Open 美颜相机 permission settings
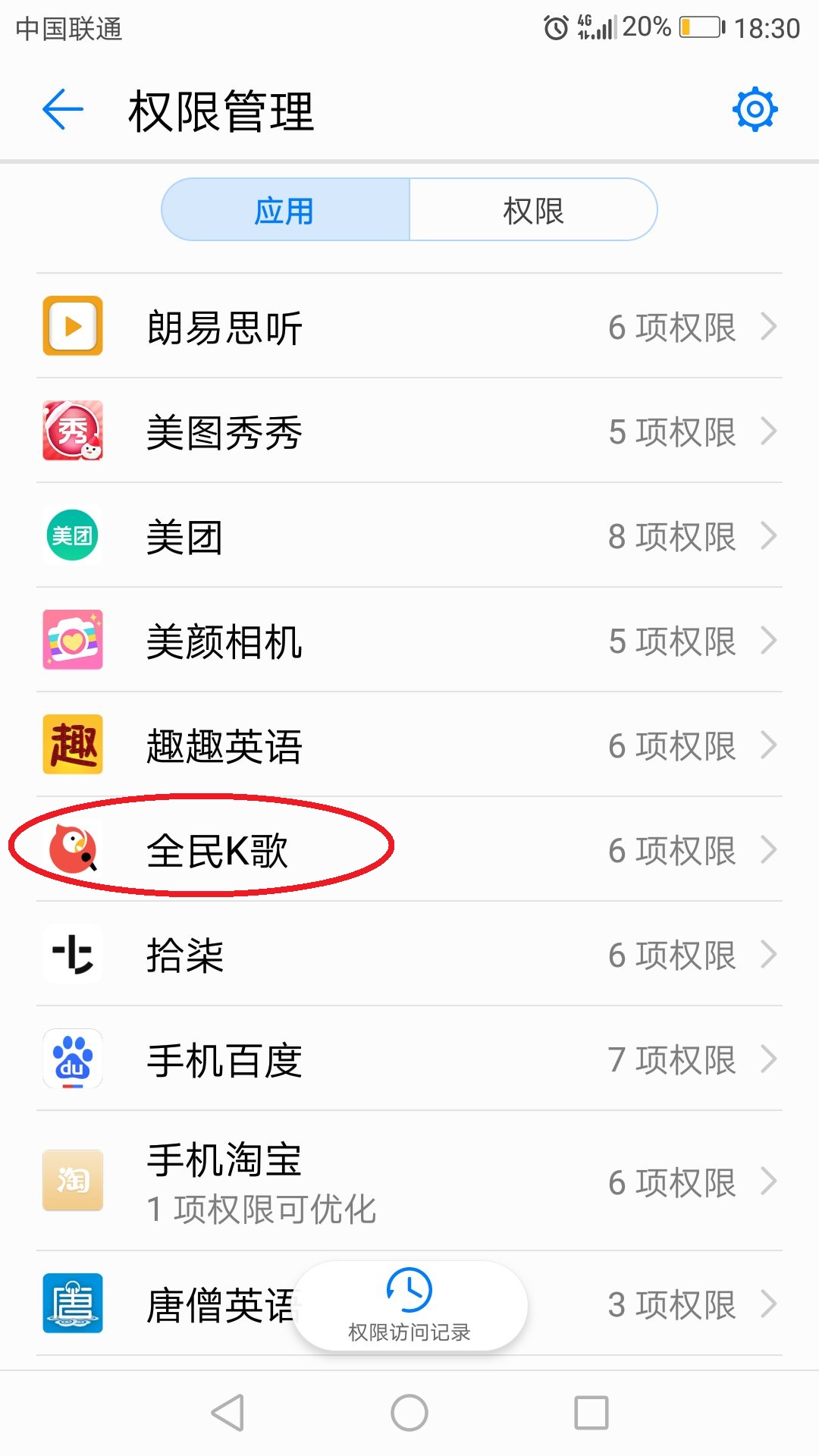The width and height of the screenshot is (819, 1456). 409,641
